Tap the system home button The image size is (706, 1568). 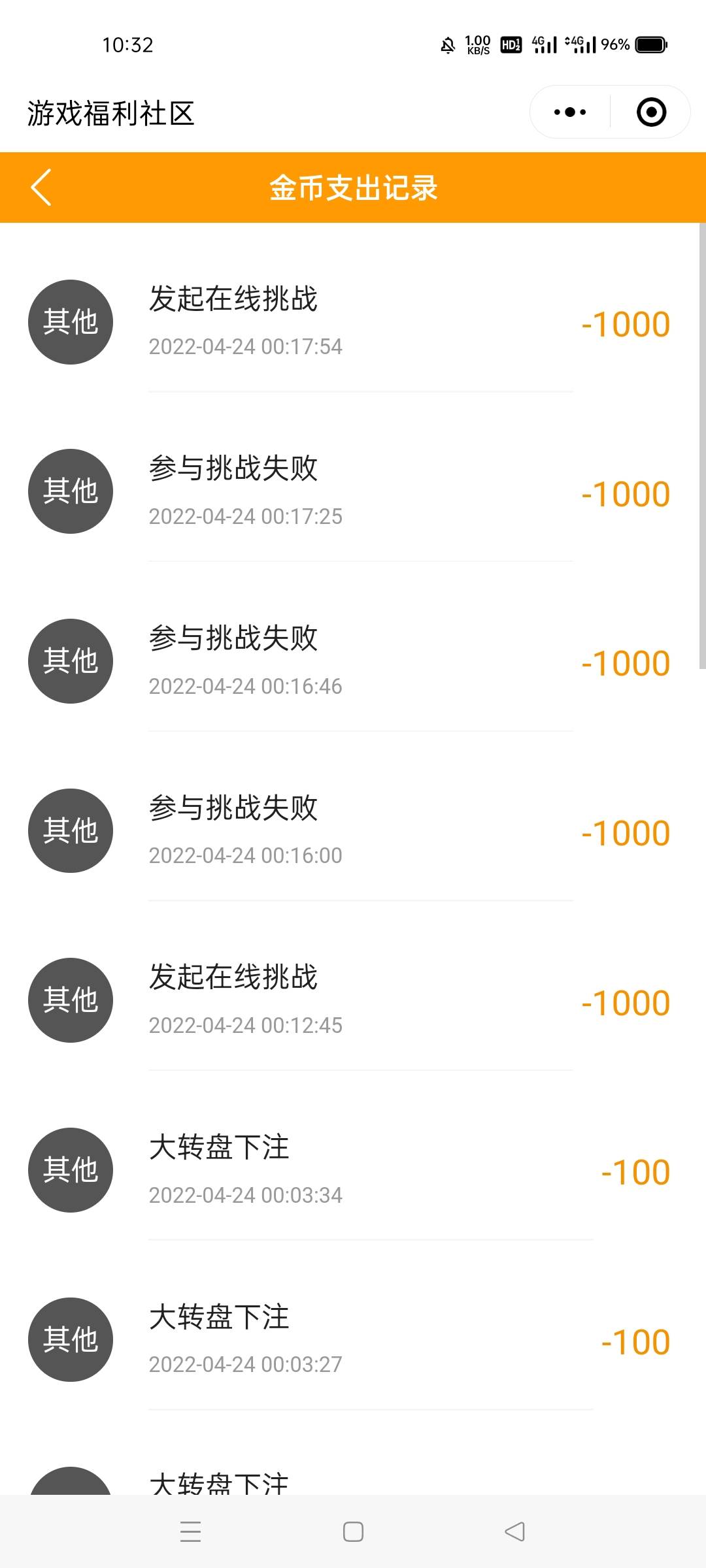pyautogui.click(x=353, y=1531)
